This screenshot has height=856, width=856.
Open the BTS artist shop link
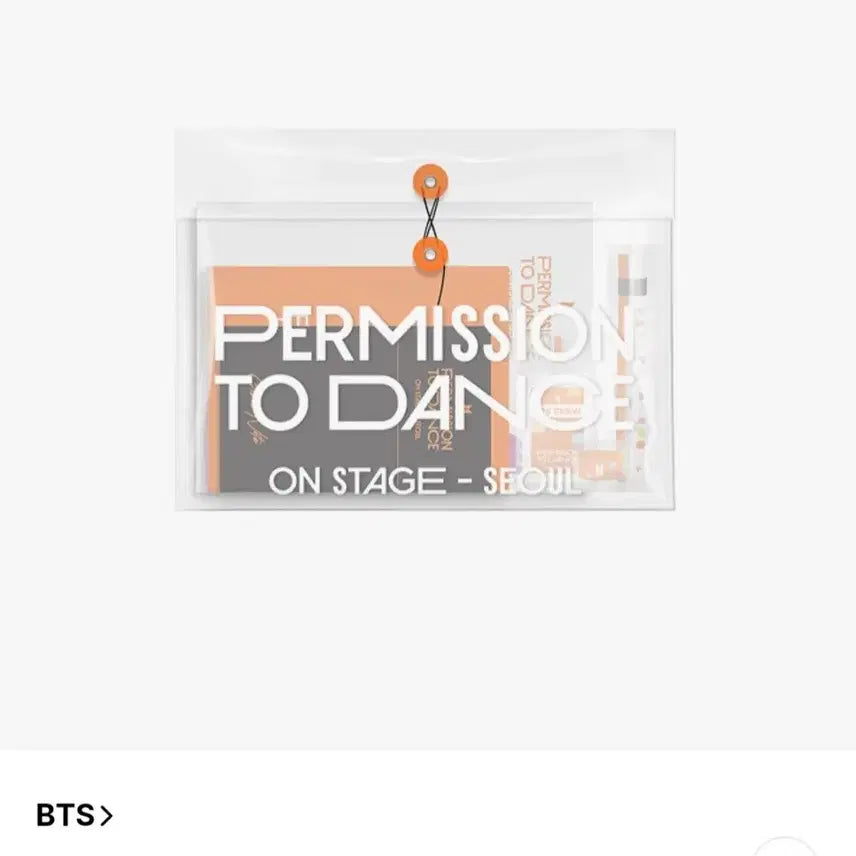tap(75, 815)
